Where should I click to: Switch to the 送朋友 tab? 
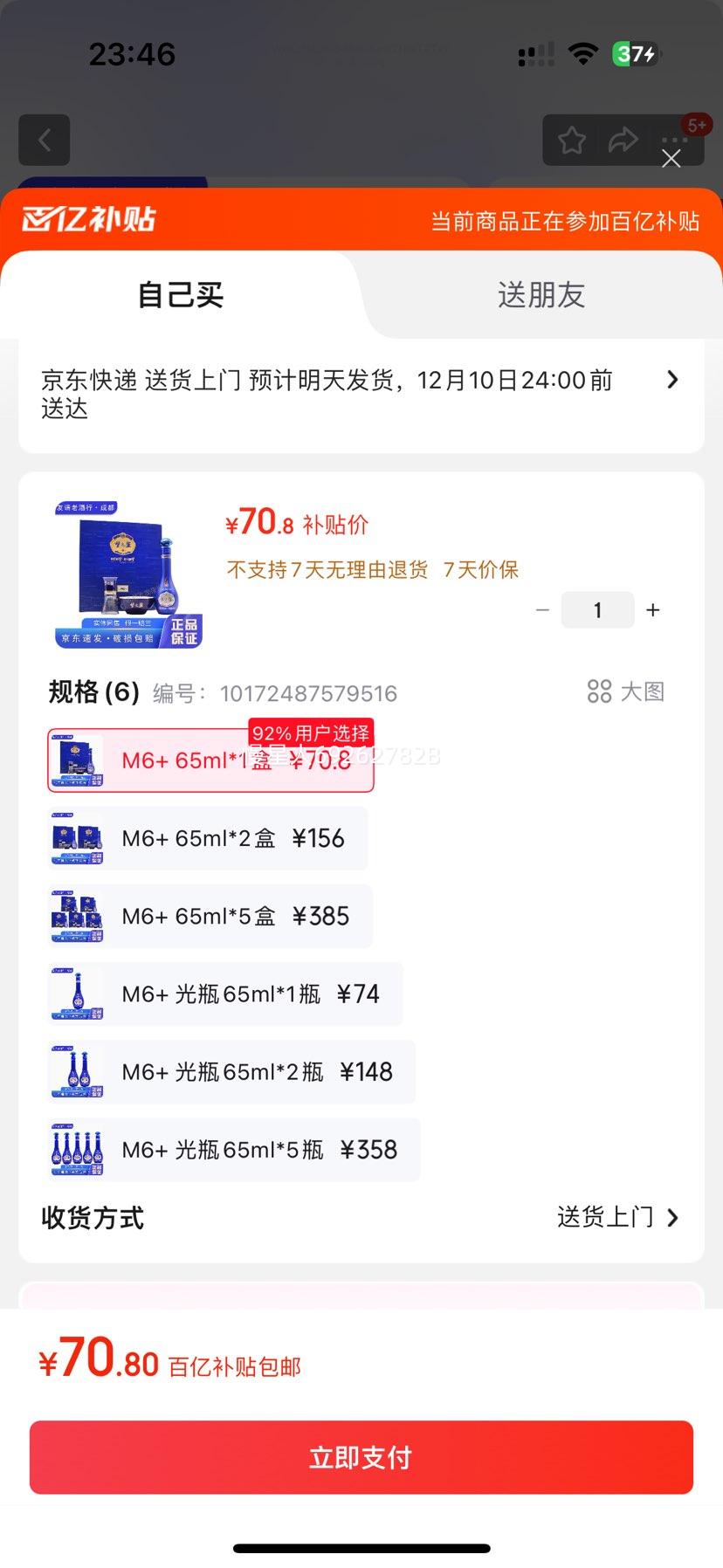click(541, 295)
